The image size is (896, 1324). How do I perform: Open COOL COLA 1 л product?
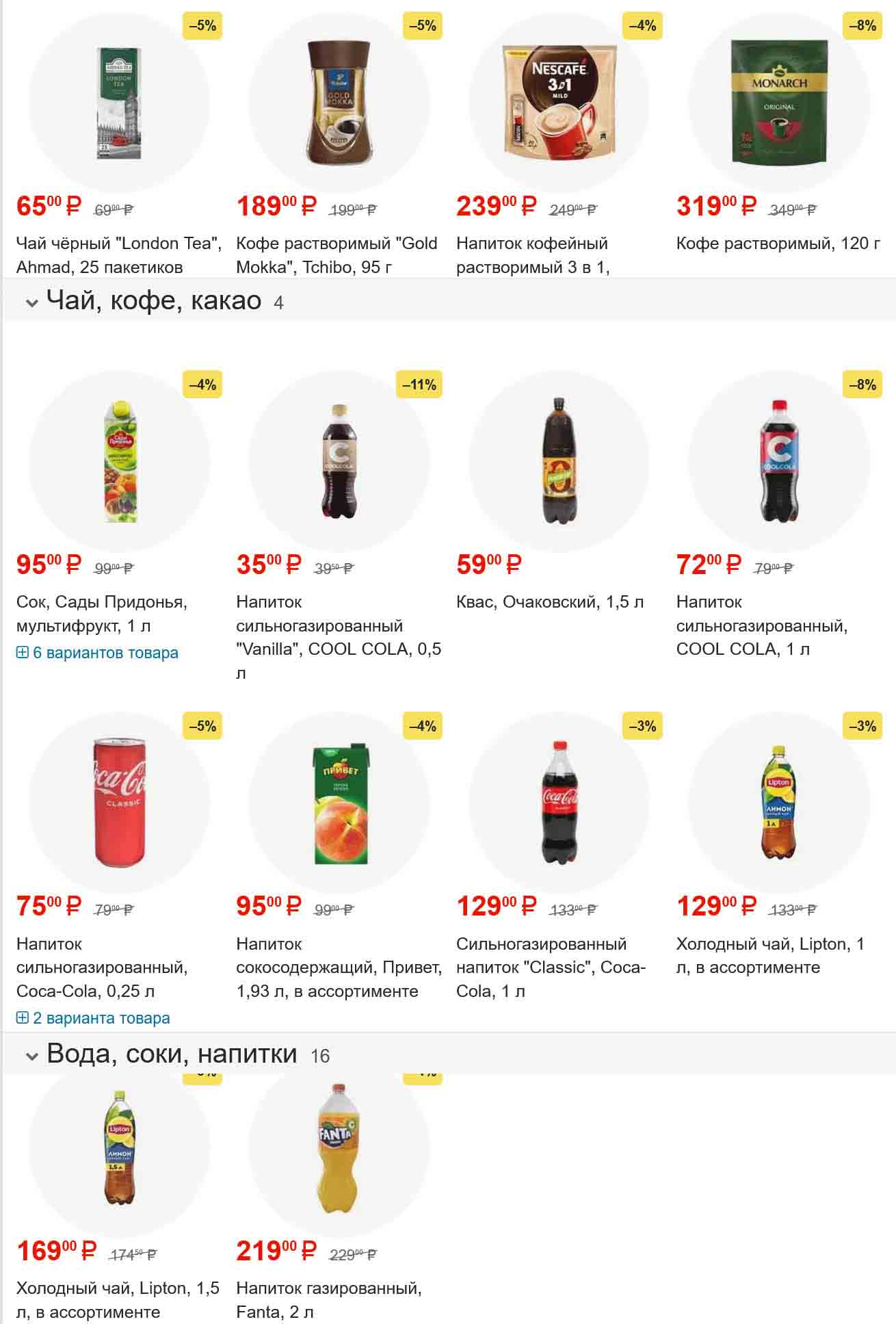[x=779, y=462]
